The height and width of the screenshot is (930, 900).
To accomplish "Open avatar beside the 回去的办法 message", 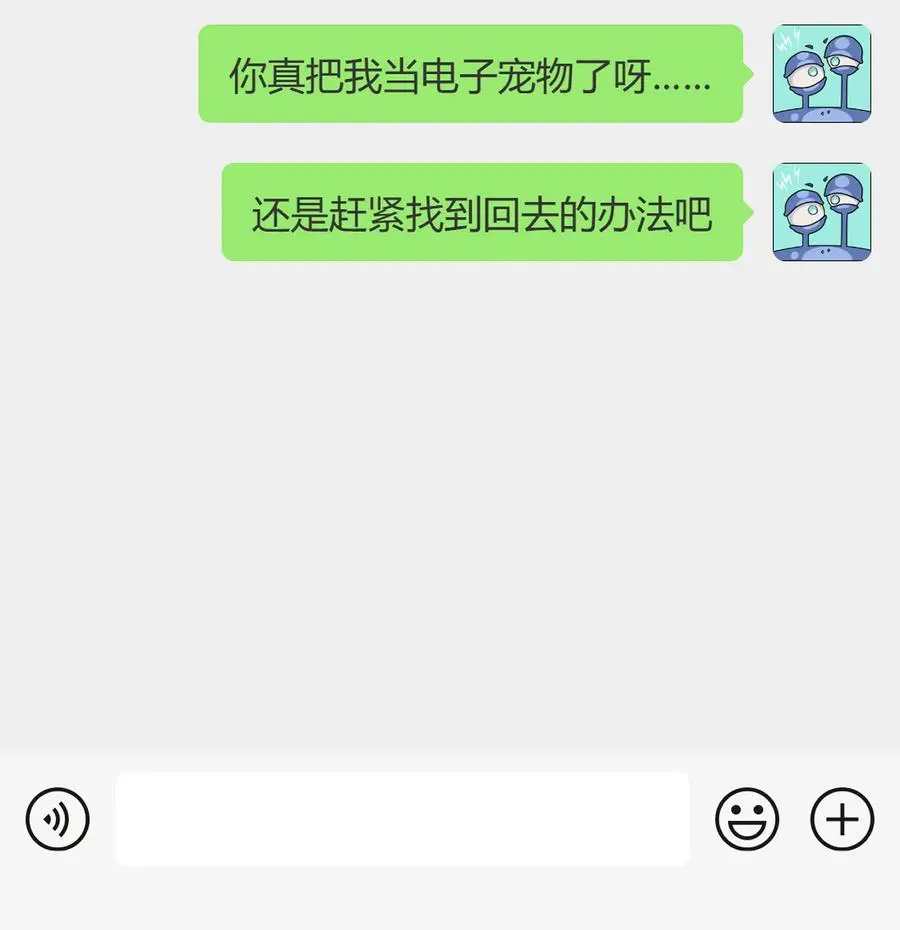I will 821,212.
